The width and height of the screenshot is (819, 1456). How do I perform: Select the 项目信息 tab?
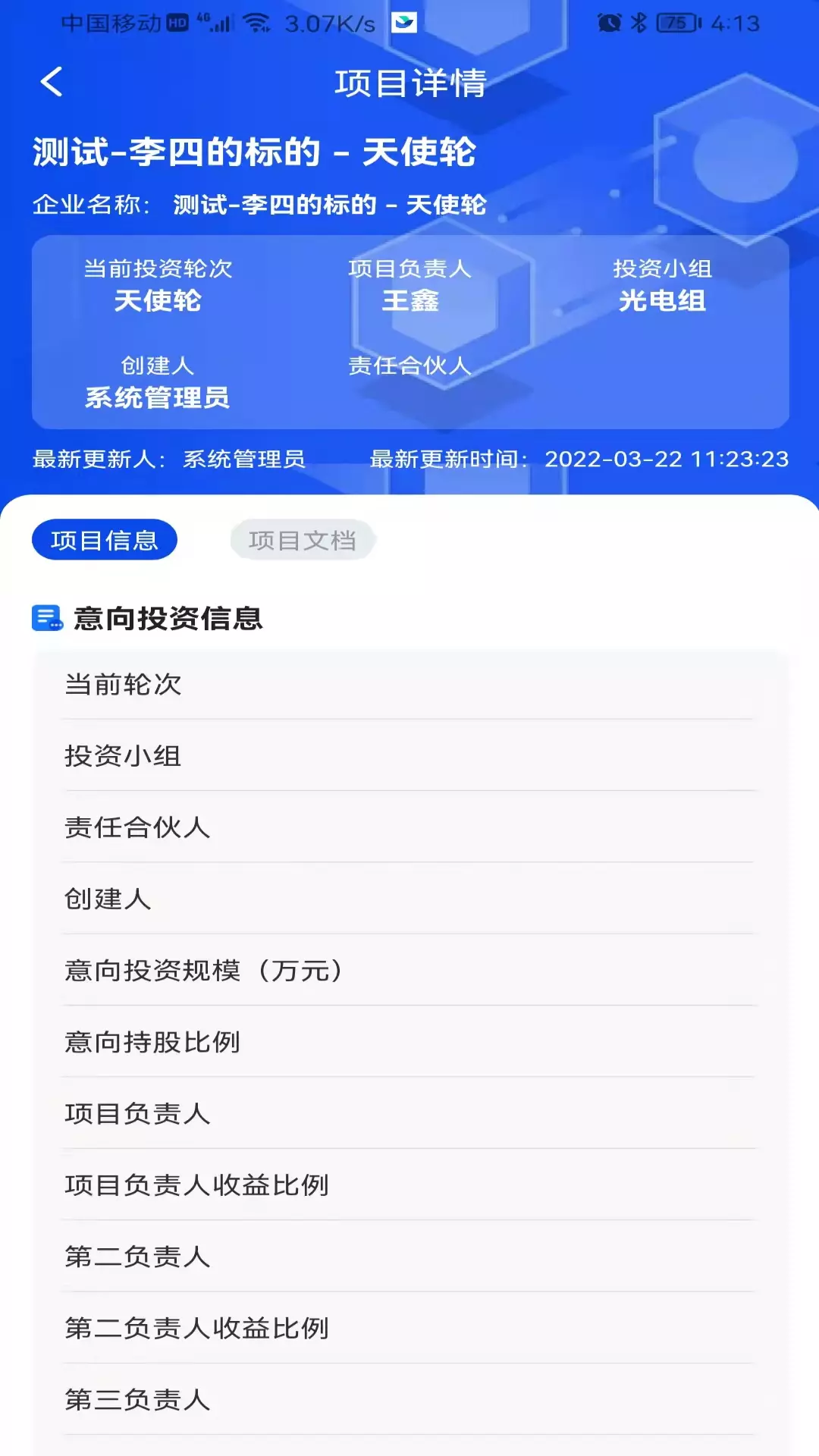click(x=105, y=540)
